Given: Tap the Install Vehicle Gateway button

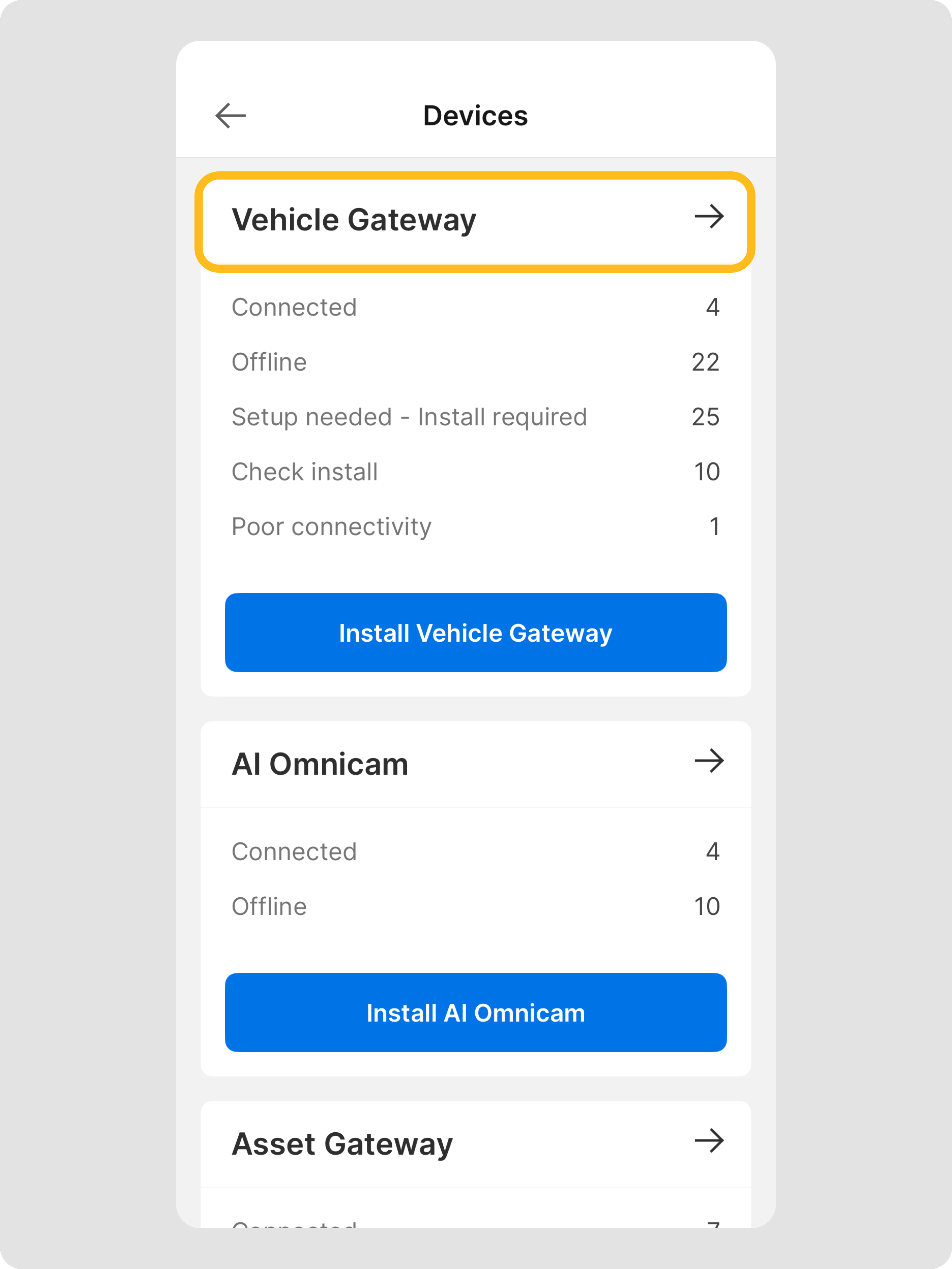Looking at the screenshot, I should coord(475,632).
